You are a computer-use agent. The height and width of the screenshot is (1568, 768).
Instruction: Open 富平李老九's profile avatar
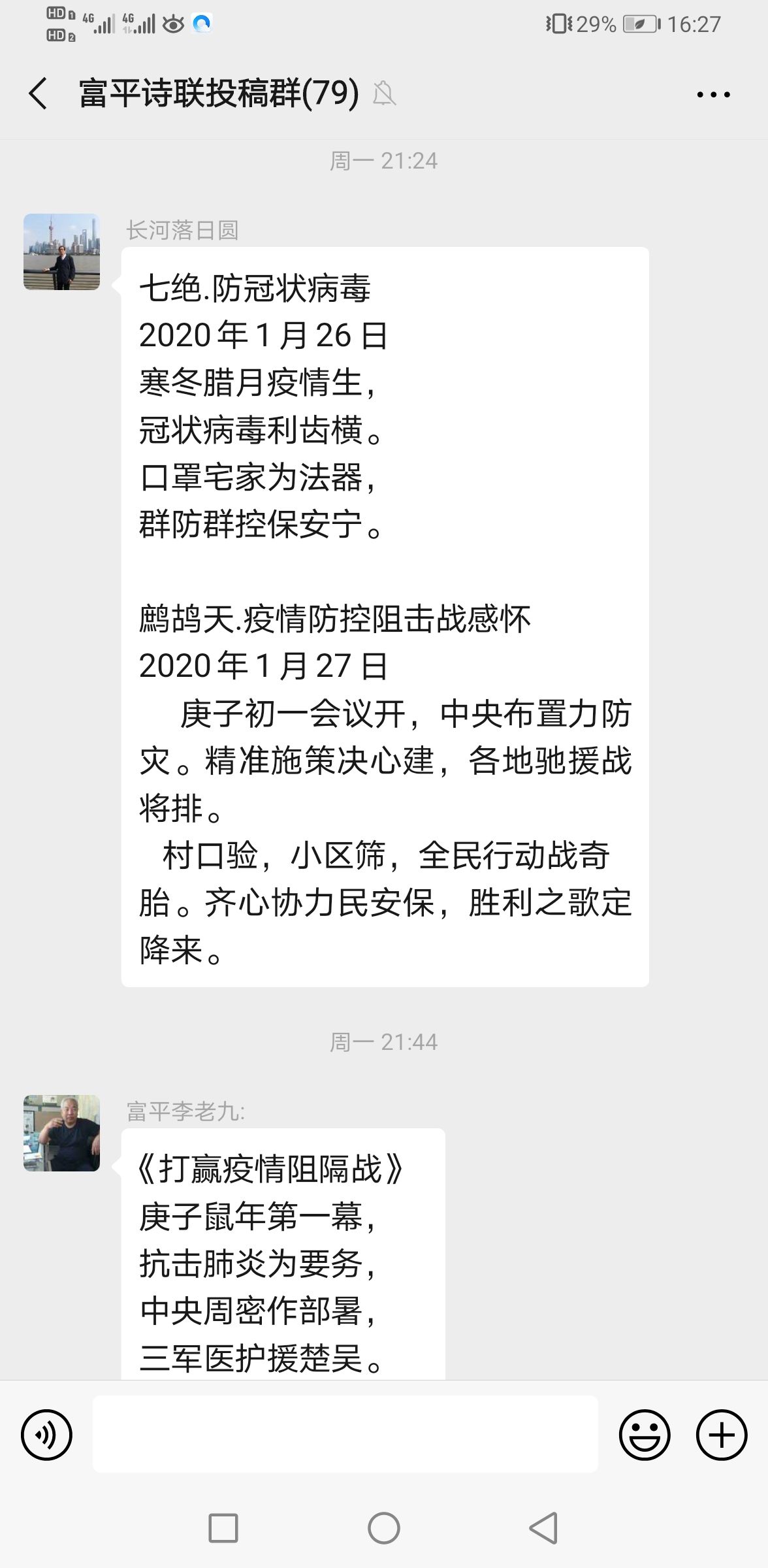[62, 1133]
